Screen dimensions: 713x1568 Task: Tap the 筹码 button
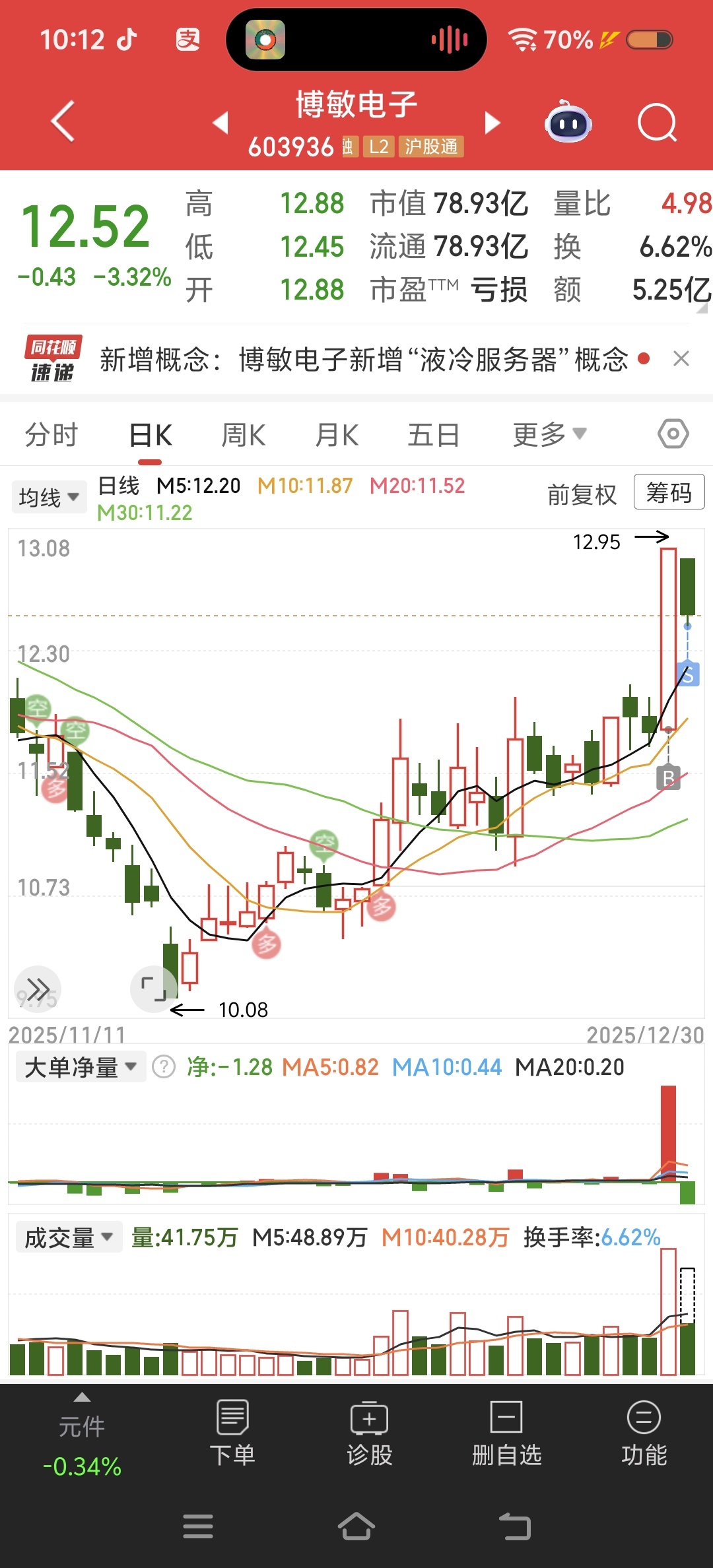(669, 492)
